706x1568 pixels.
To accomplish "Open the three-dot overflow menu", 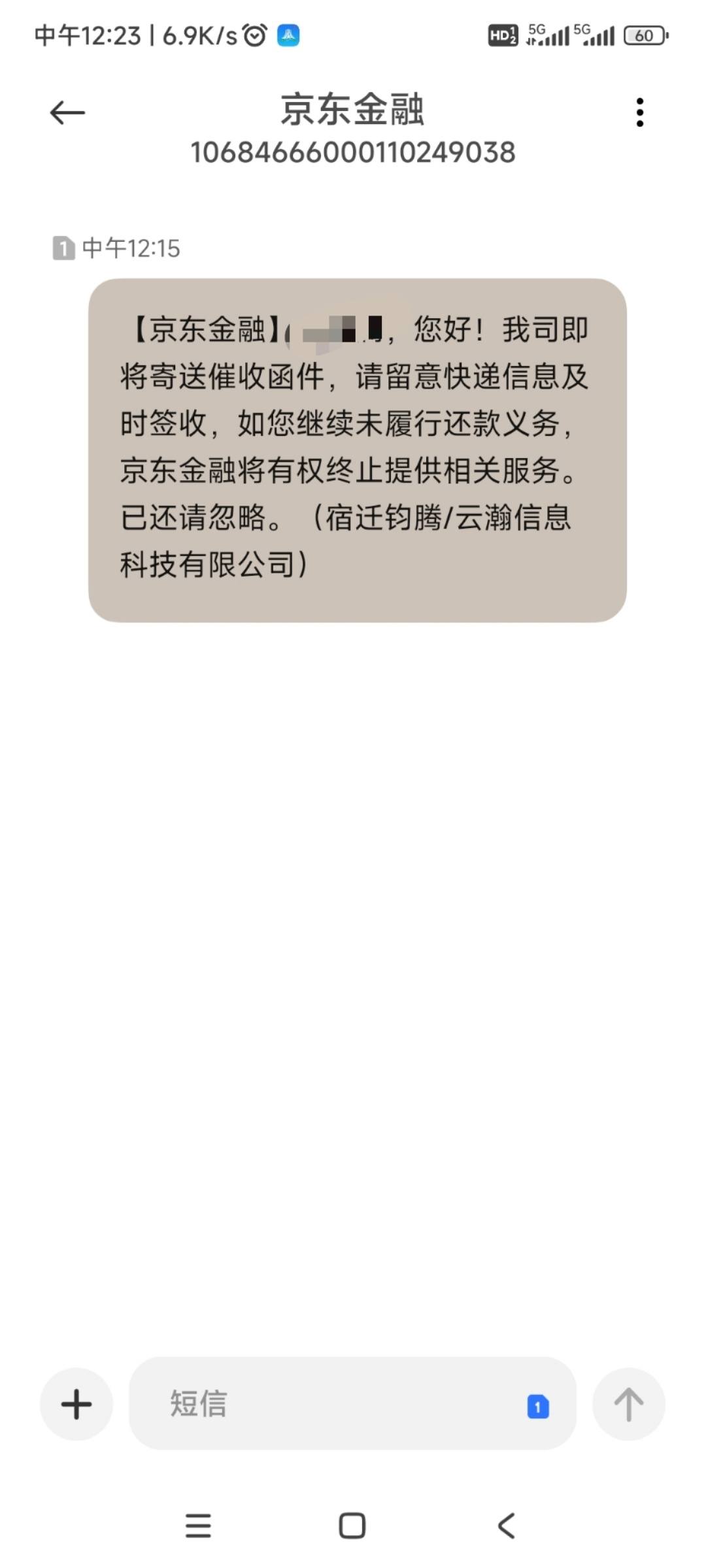I will [x=639, y=112].
